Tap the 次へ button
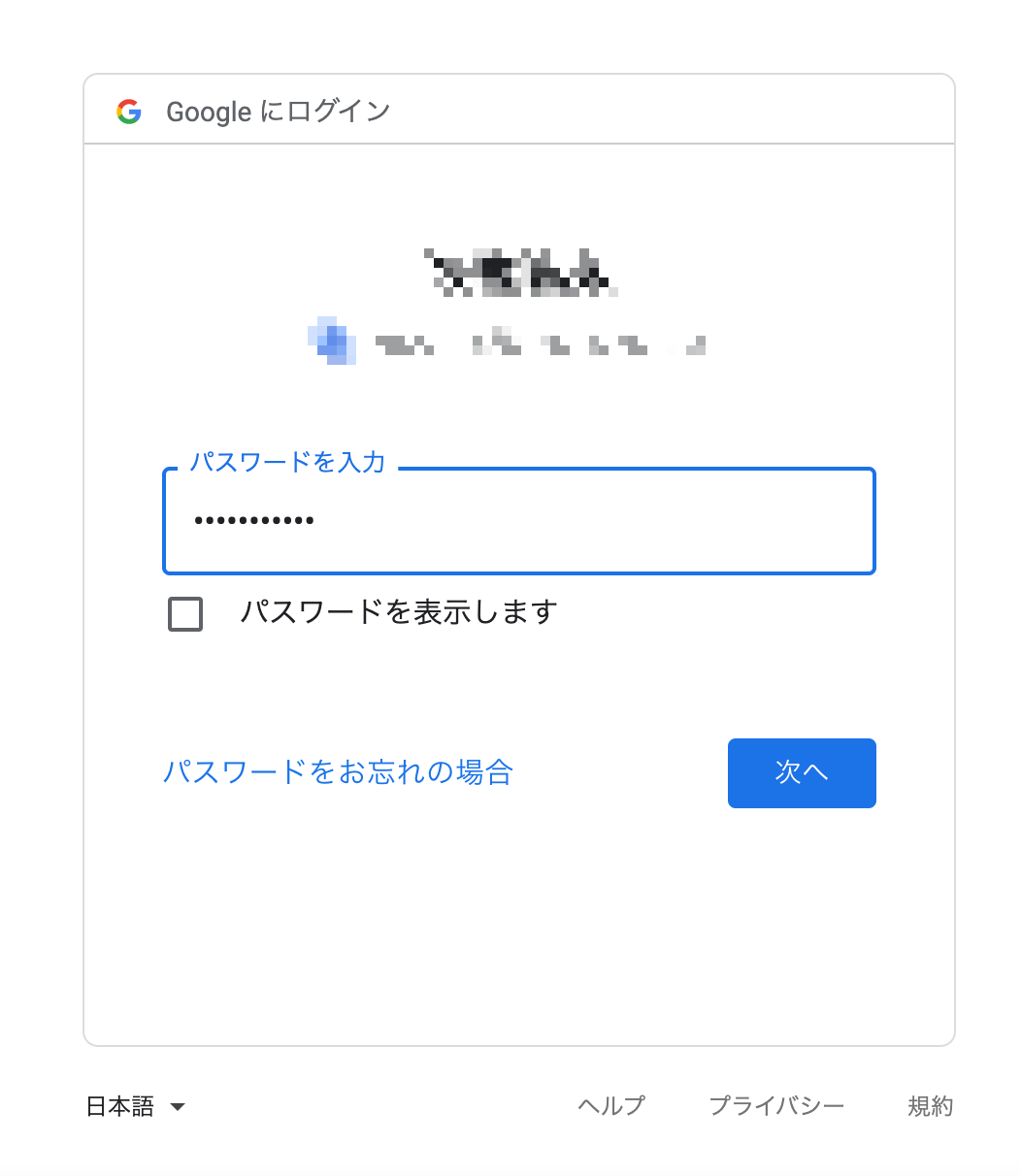The height and width of the screenshot is (1176, 1021). tap(802, 772)
